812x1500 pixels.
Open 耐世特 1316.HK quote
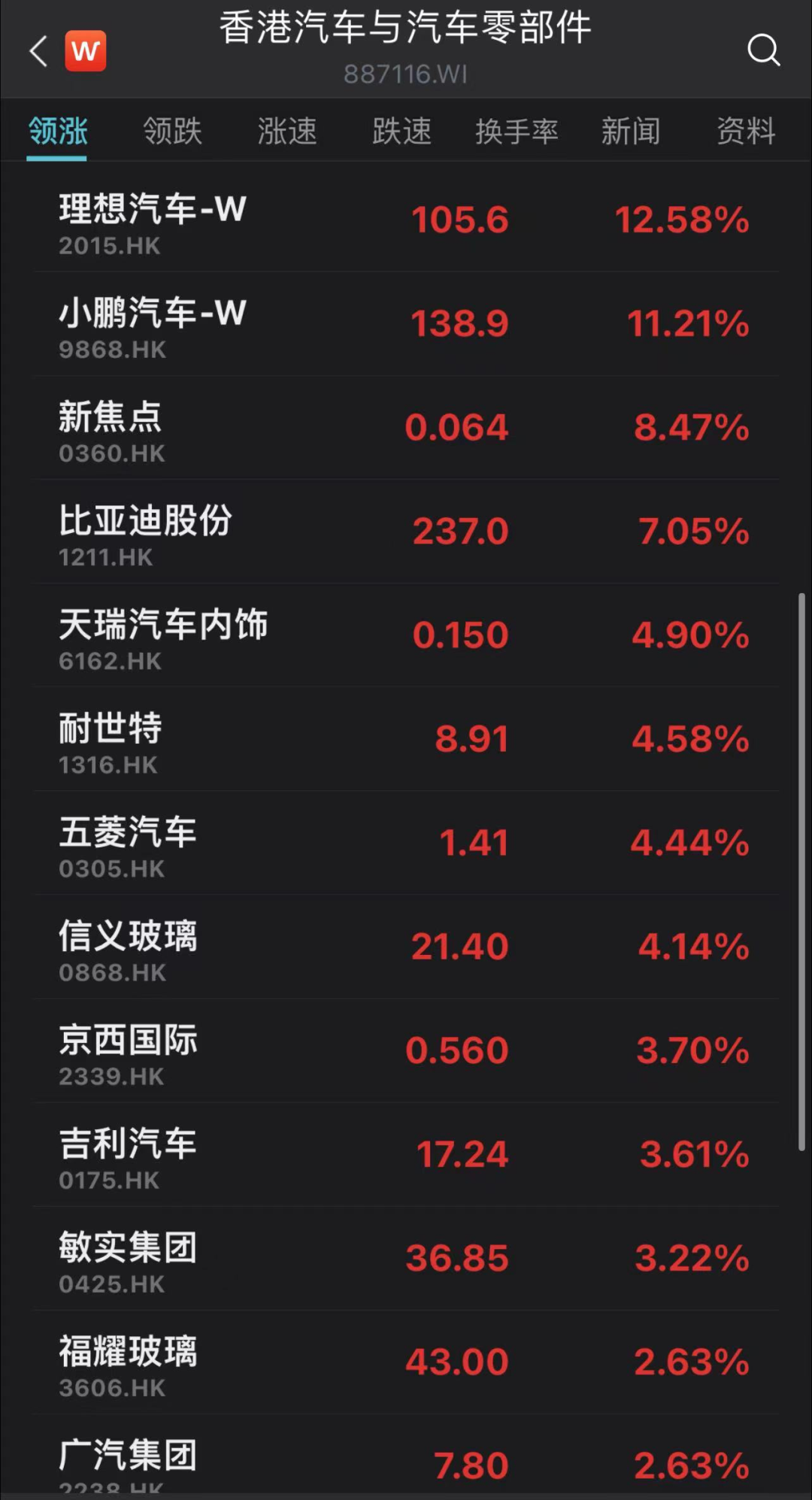406,739
